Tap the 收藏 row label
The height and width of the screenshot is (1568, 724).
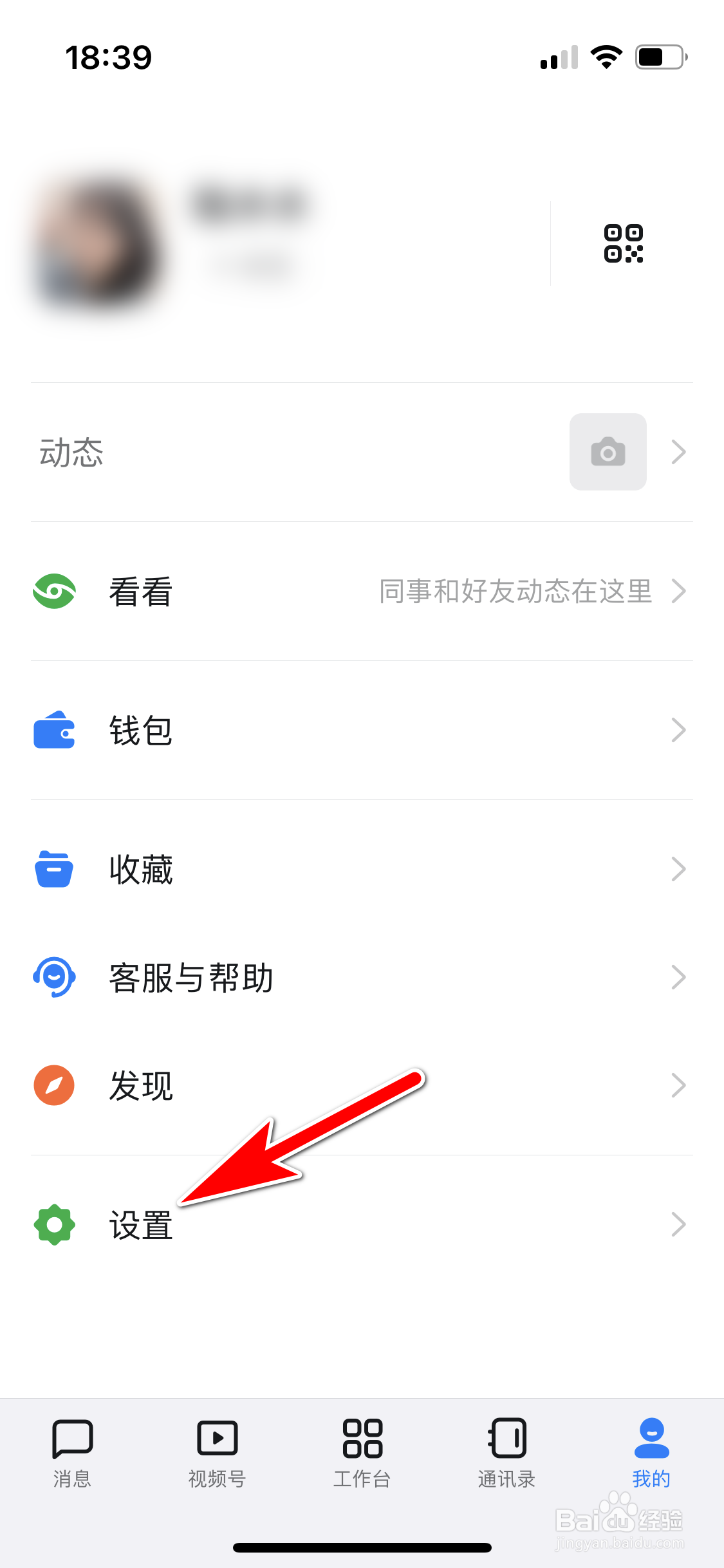pos(140,869)
